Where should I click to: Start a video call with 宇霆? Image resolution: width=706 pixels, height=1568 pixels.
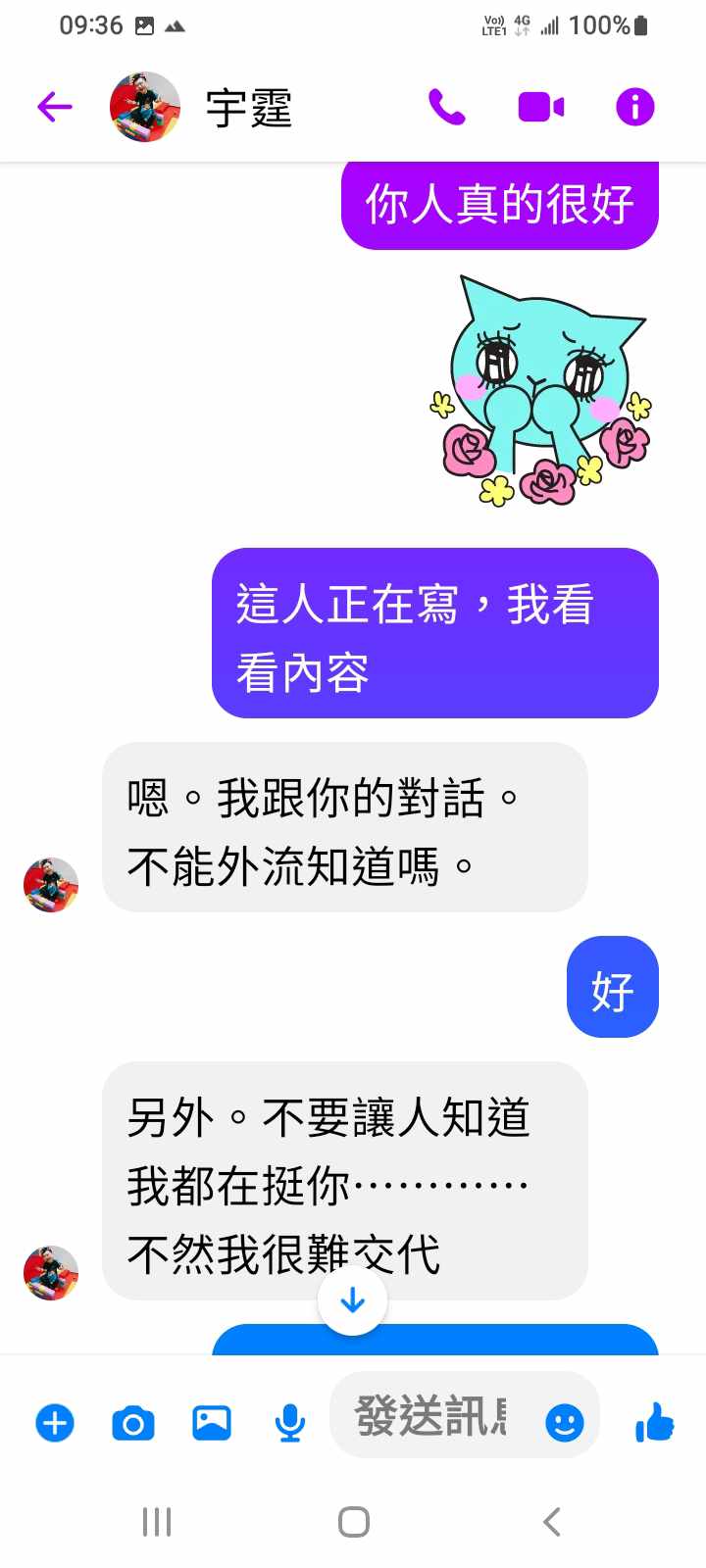click(x=541, y=107)
